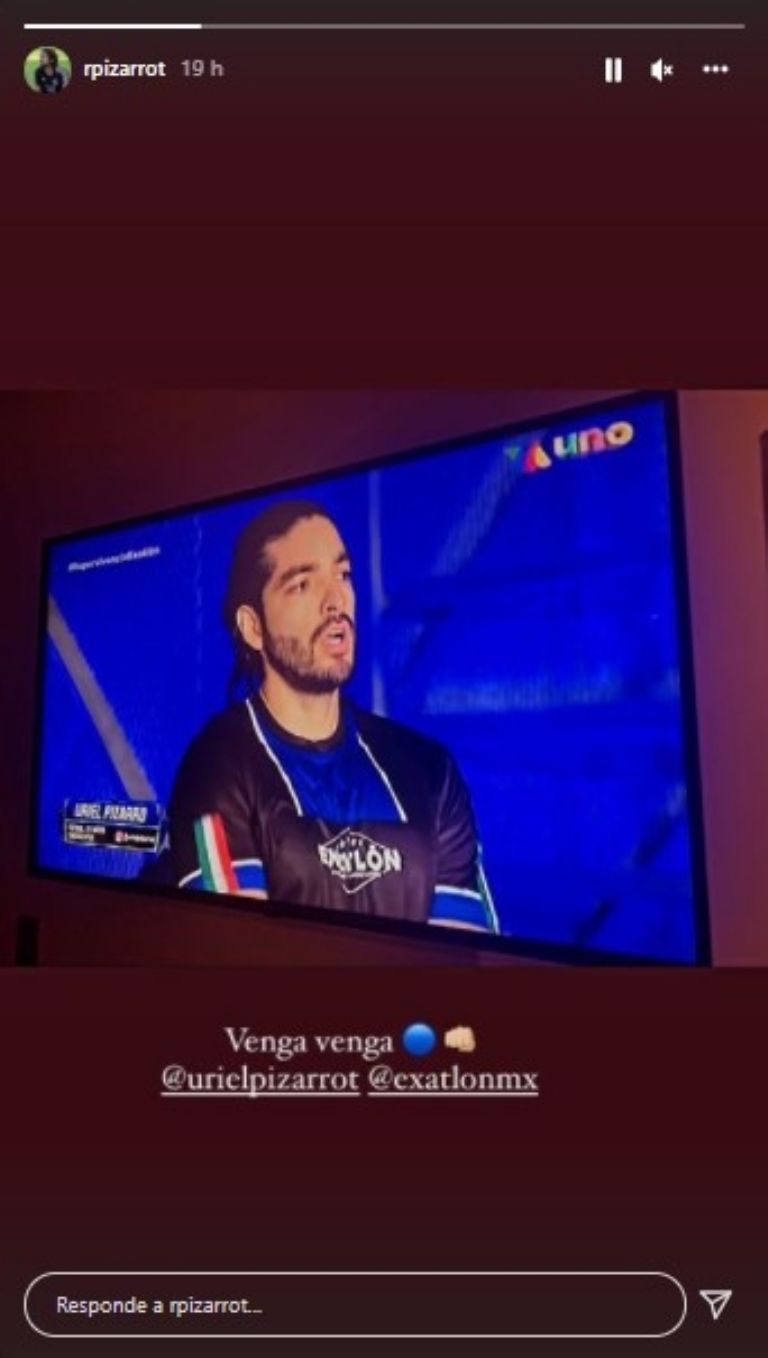Pause the story playback
This screenshot has height=1358, width=768.
click(x=613, y=70)
